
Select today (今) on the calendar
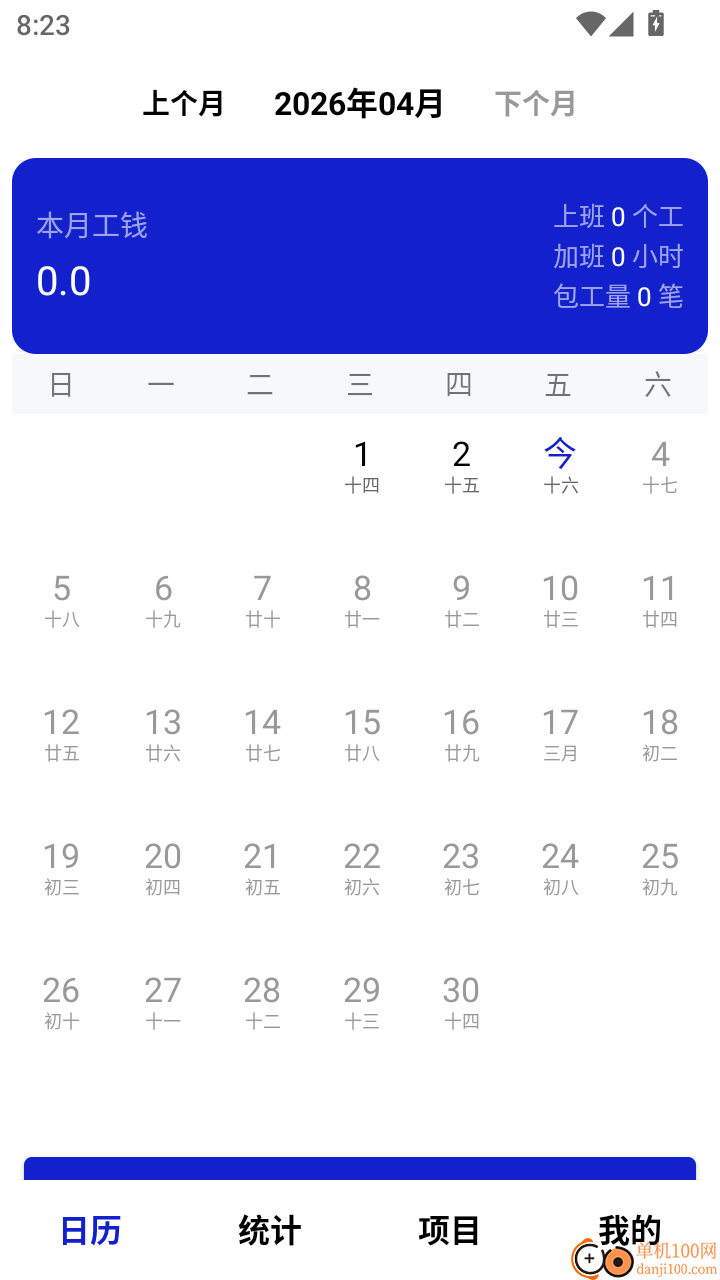(x=560, y=467)
